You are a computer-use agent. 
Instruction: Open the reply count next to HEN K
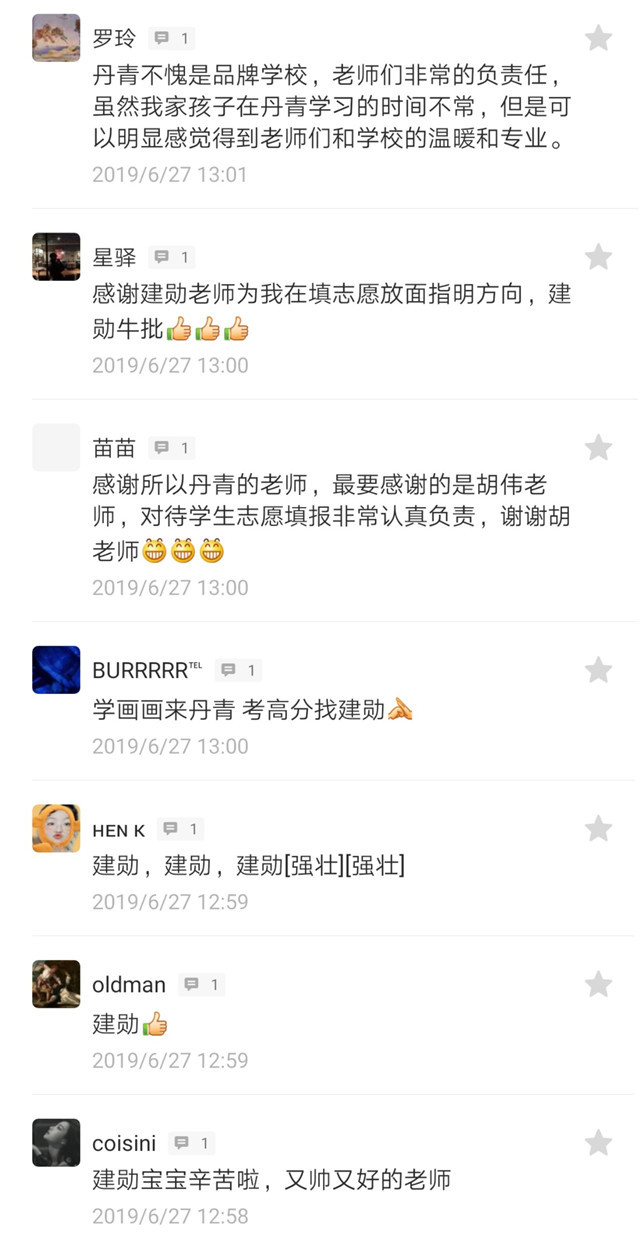pyautogui.click(x=181, y=830)
